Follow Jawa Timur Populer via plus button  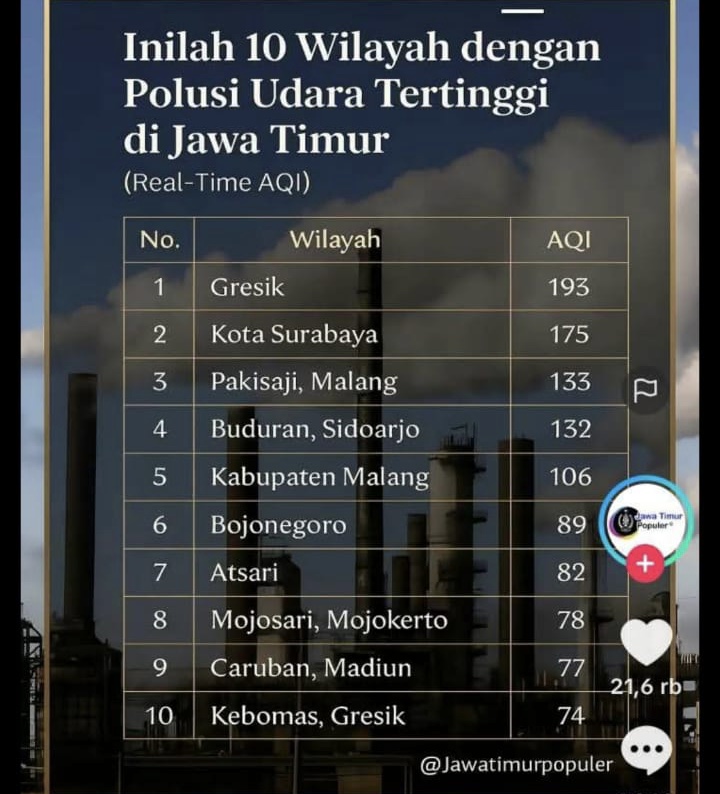645,564
